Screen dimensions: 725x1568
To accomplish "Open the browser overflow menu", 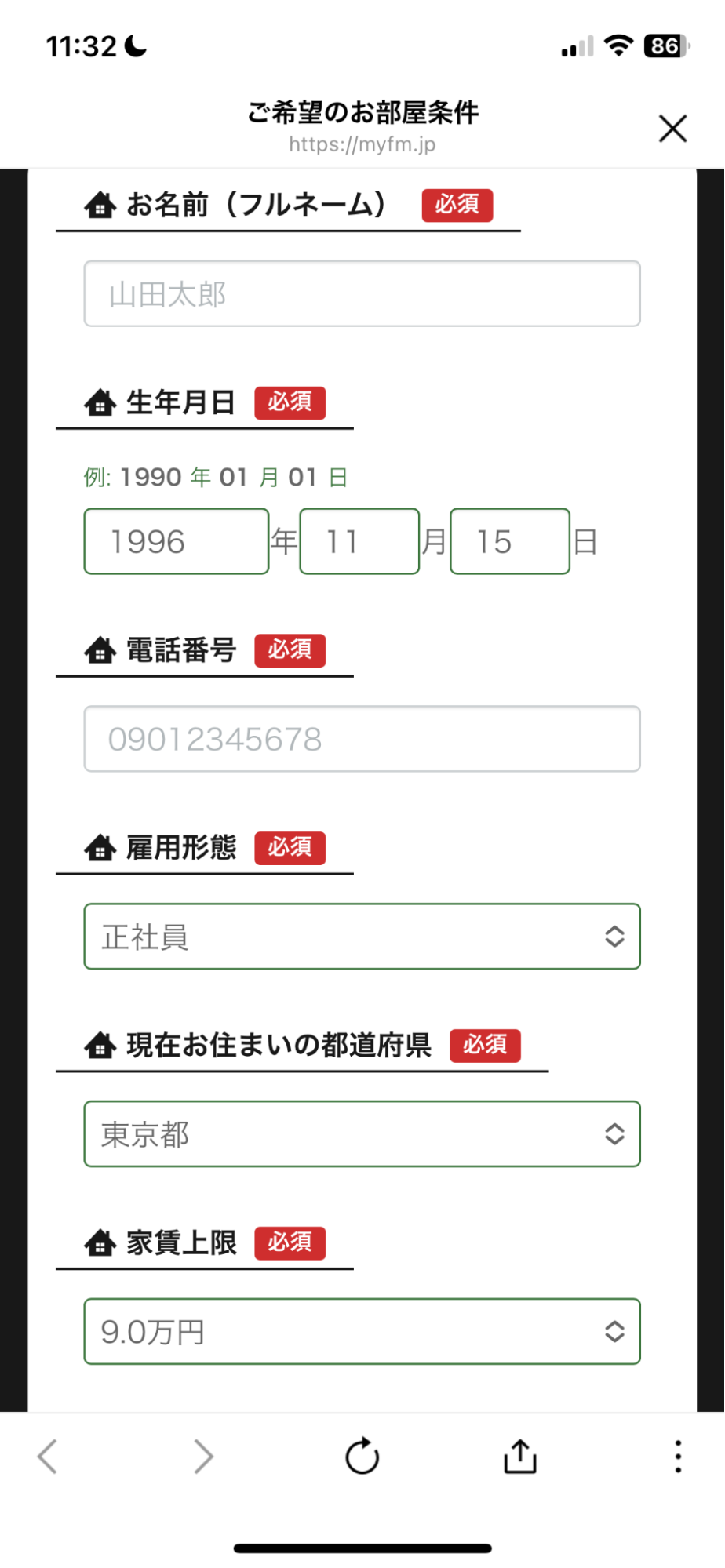I will pyautogui.click(x=678, y=1457).
